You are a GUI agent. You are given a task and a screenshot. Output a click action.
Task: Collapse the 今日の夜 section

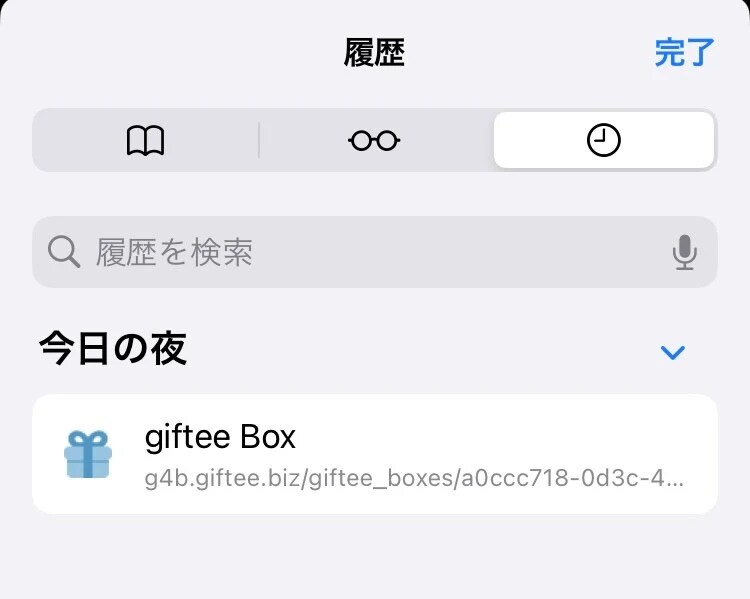(673, 352)
